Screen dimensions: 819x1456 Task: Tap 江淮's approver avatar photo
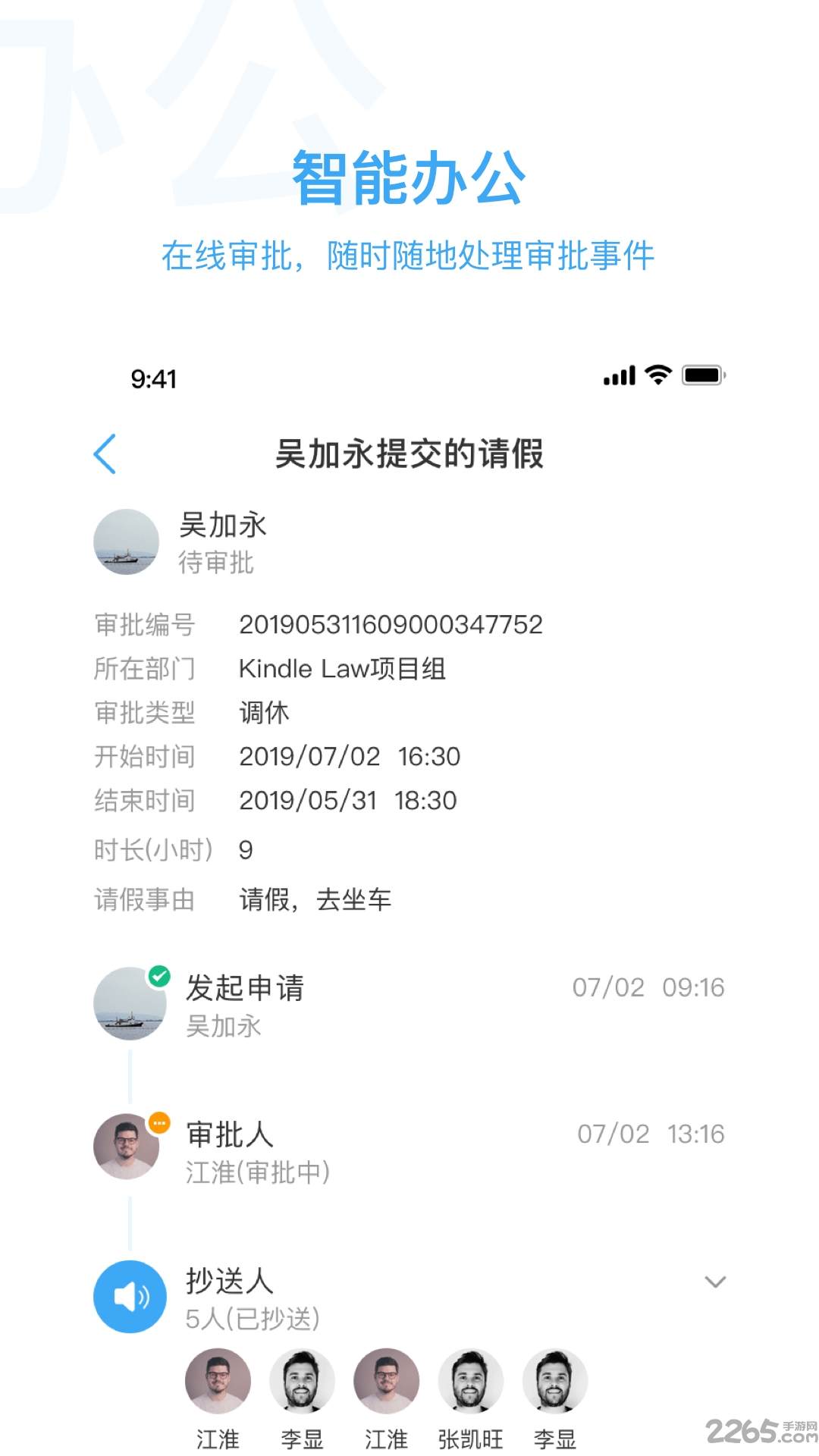coord(126,1147)
